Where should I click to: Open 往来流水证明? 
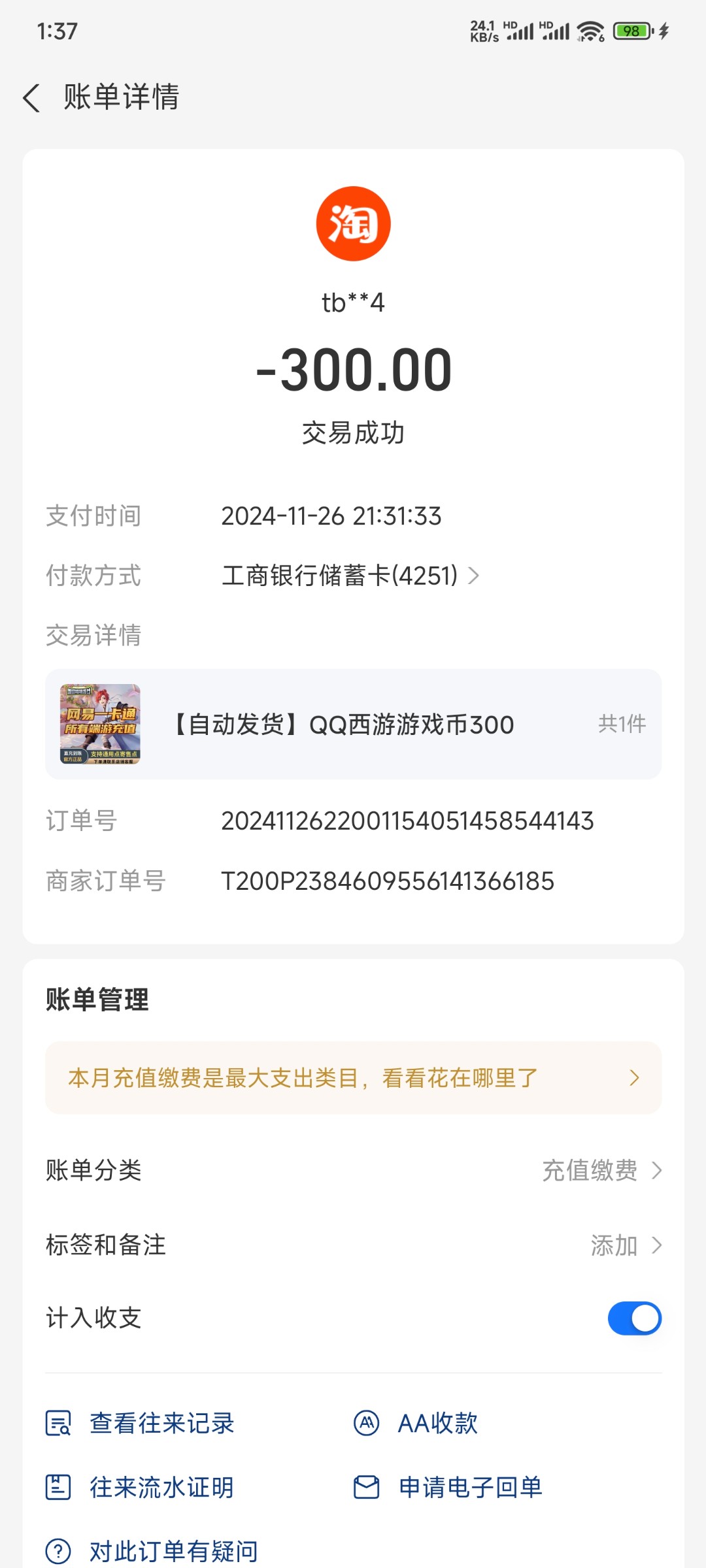click(141, 1487)
